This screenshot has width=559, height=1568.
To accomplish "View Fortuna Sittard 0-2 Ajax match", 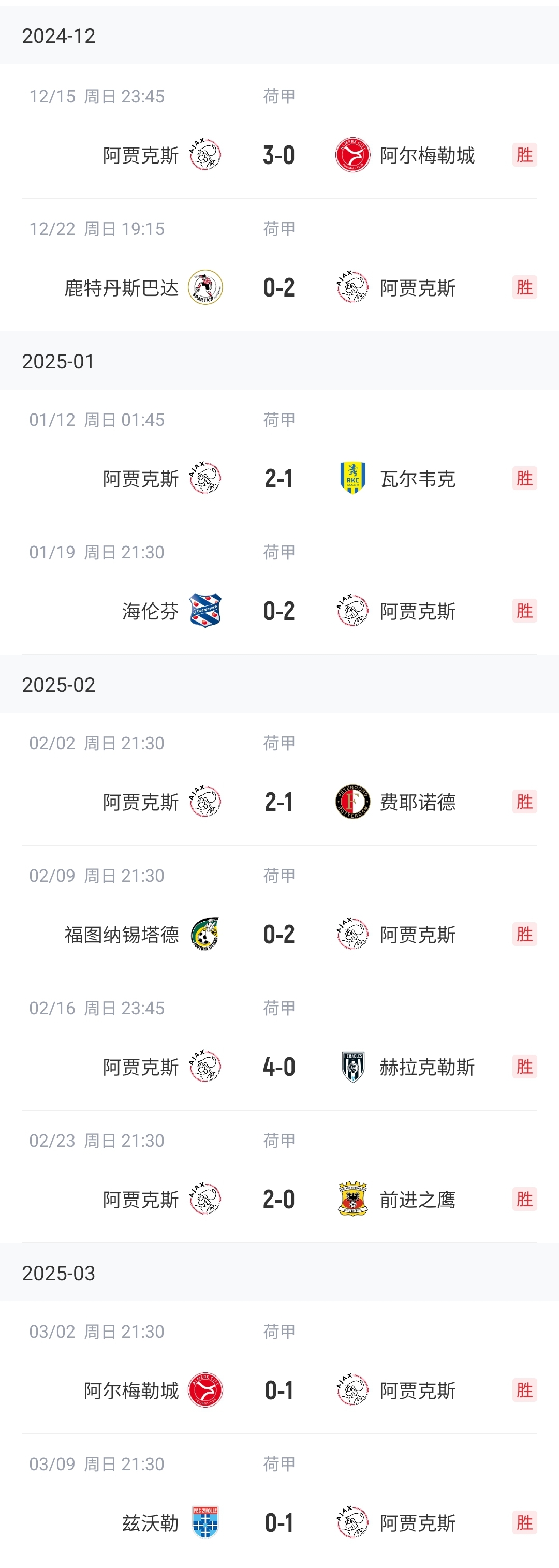I will (279, 934).
